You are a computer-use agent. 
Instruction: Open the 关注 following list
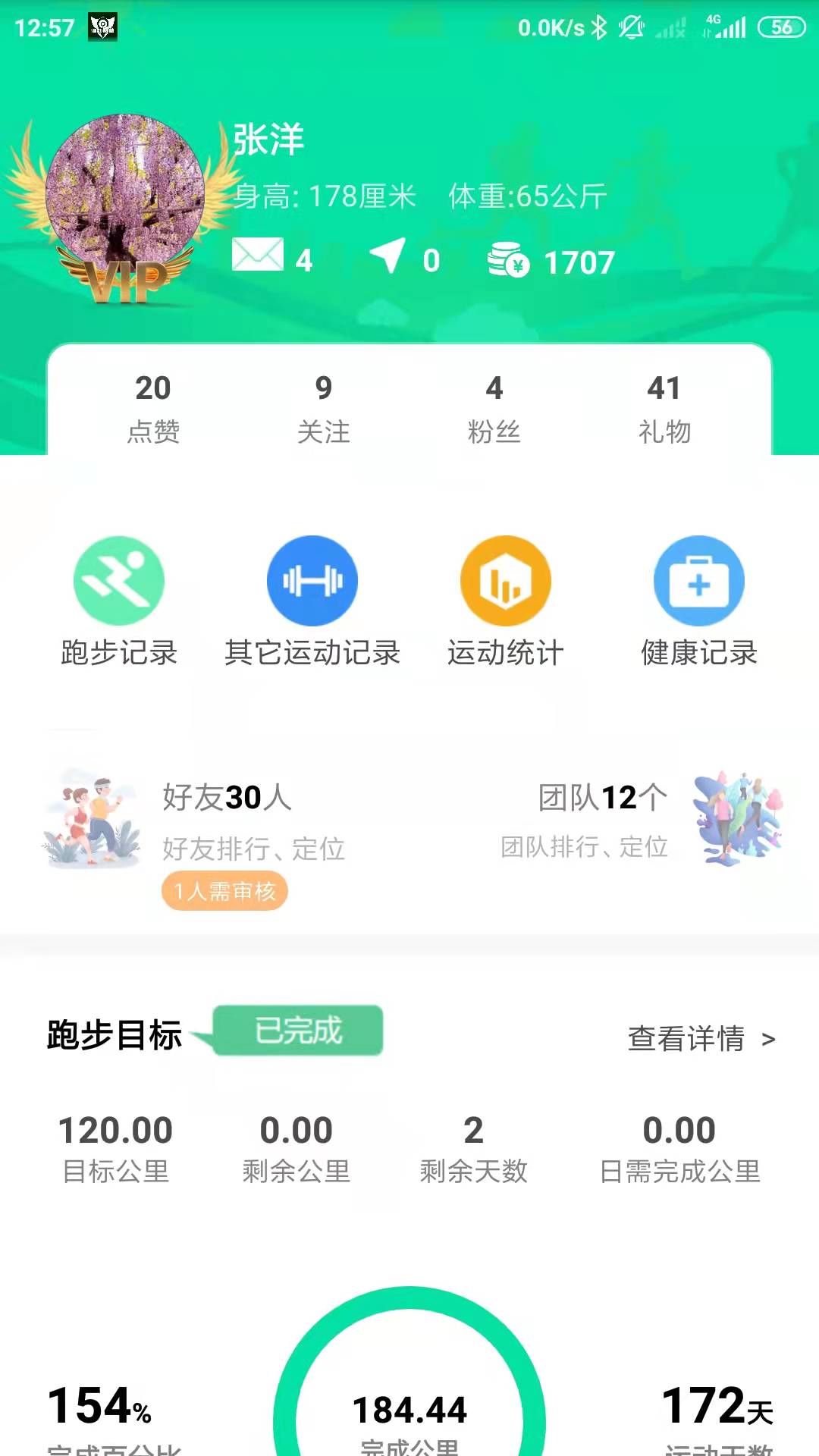point(324,408)
